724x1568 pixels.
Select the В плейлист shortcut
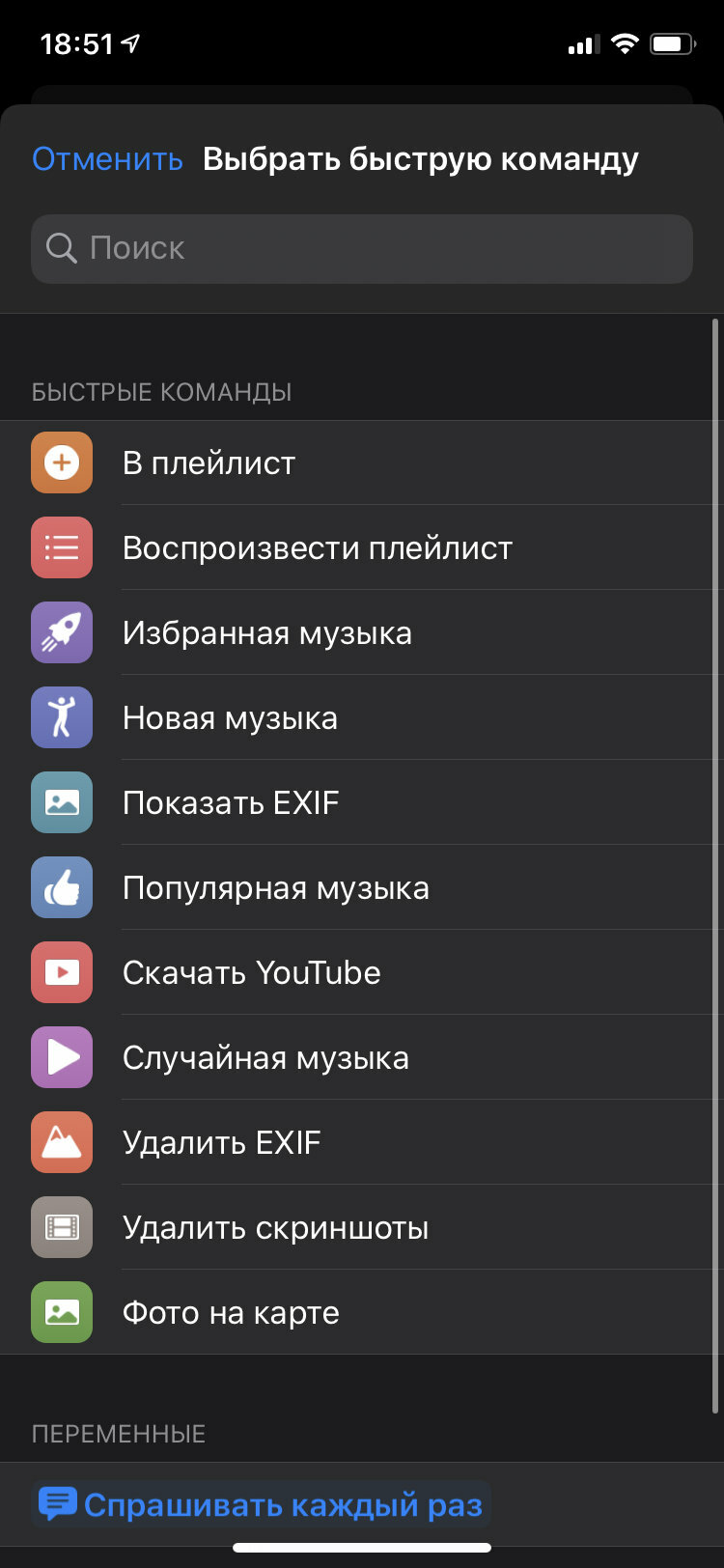coord(362,462)
